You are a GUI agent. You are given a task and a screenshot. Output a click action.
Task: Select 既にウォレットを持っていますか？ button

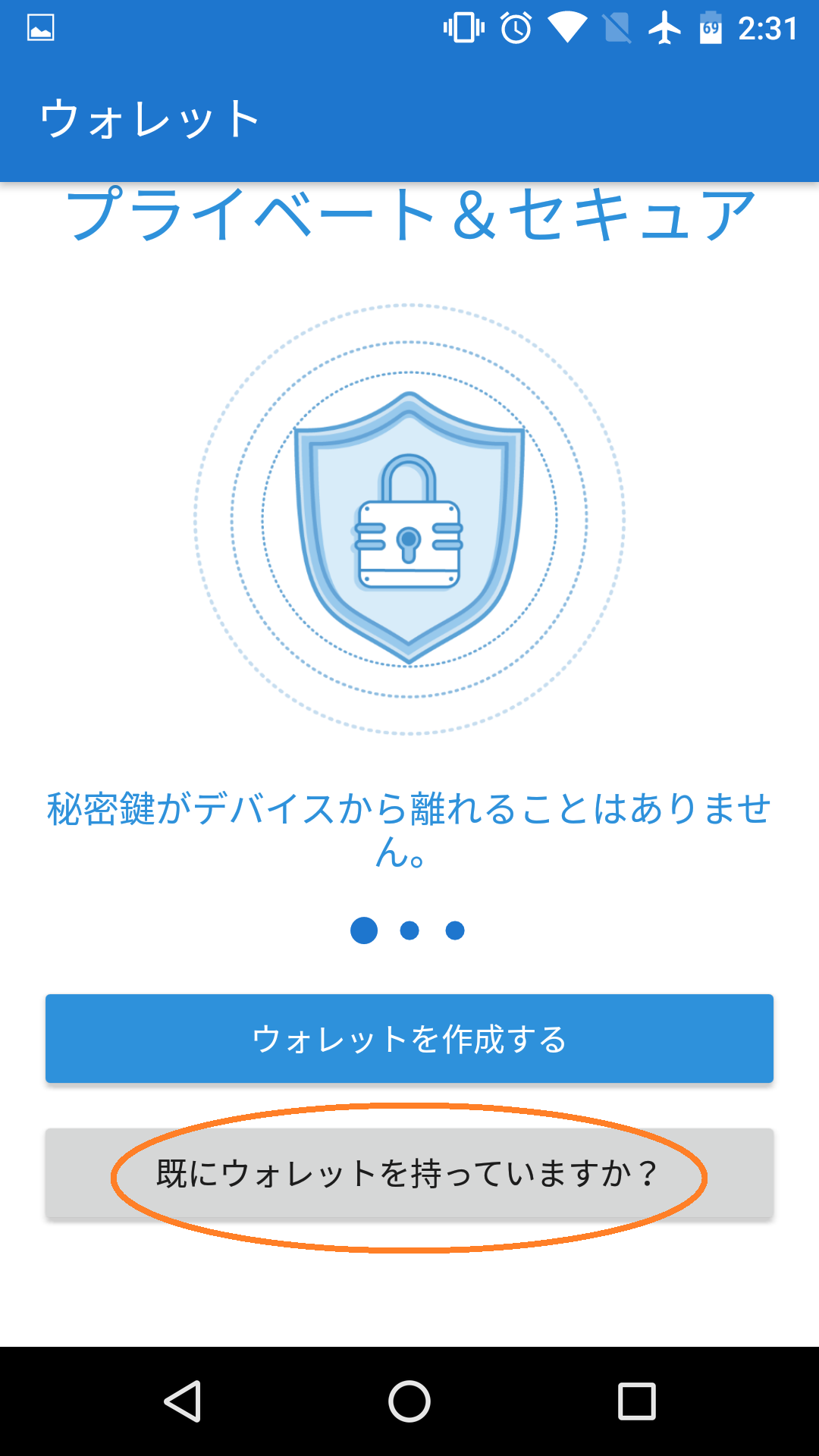[409, 1173]
